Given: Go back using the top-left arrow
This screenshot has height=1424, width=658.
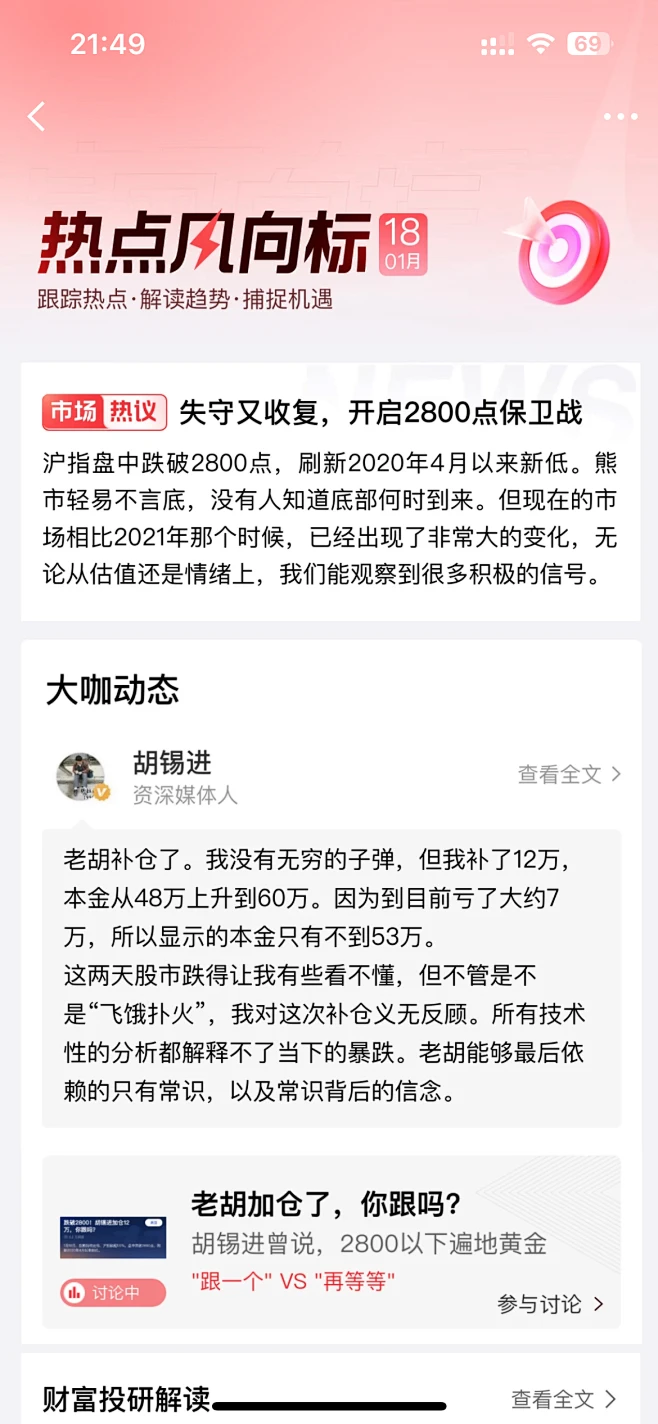Looking at the screenshot, I should (37, 117).
